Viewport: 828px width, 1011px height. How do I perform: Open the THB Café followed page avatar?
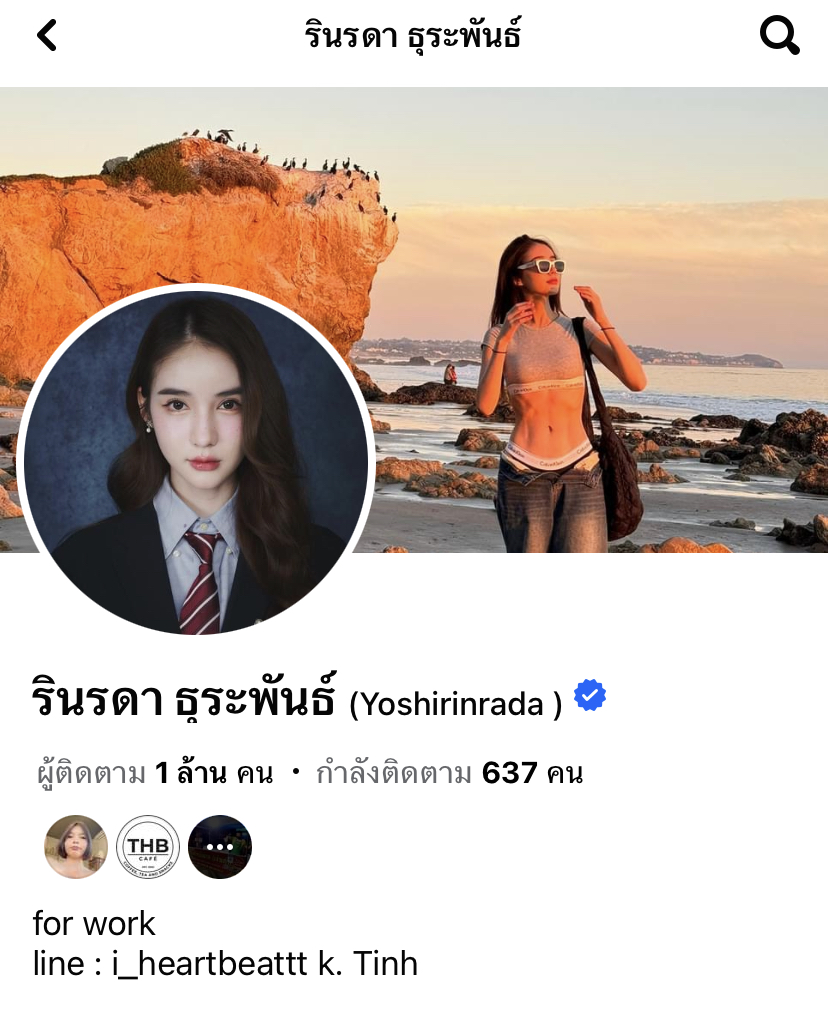(148, 847)
